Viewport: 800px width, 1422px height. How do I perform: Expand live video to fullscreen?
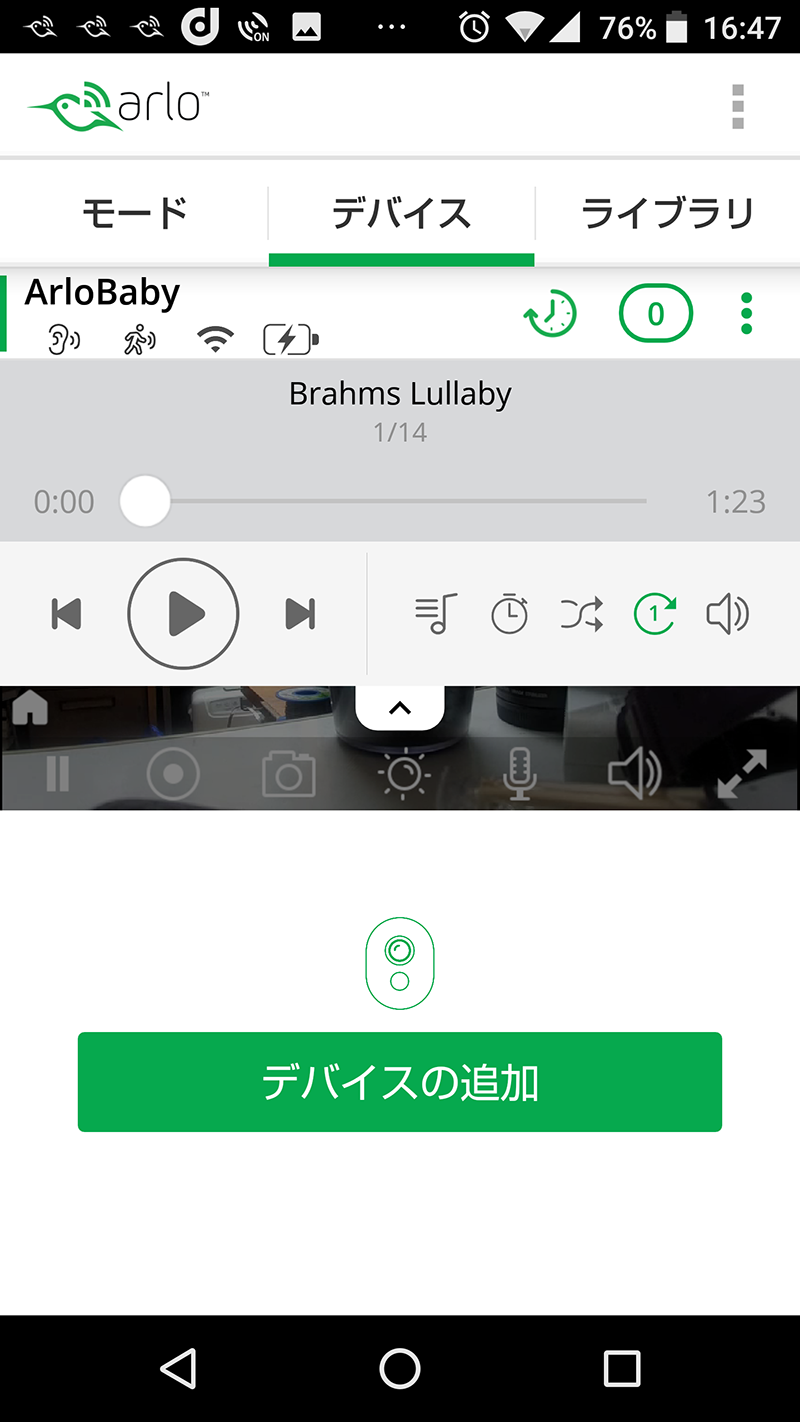pos(742,775)
